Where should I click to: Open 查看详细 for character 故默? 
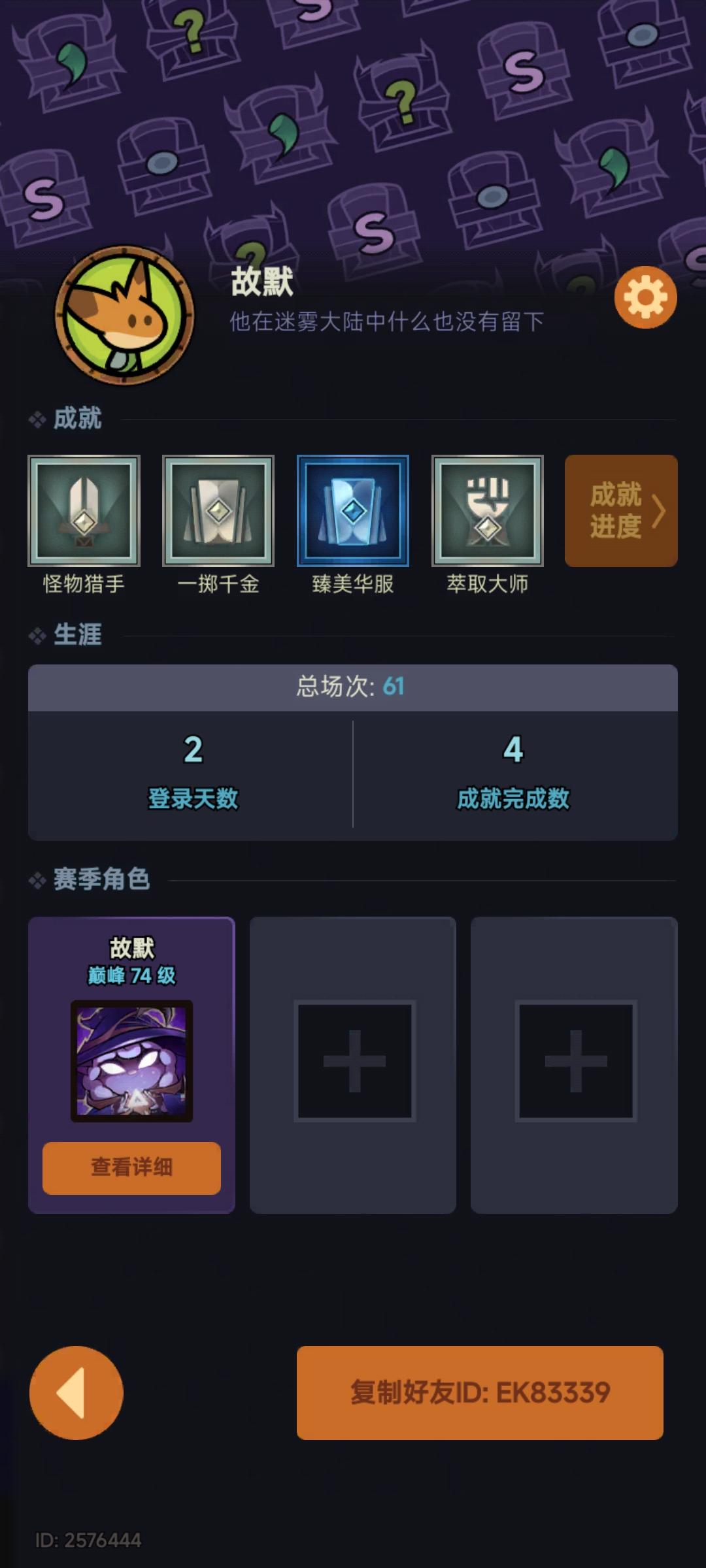[131, 1167]
